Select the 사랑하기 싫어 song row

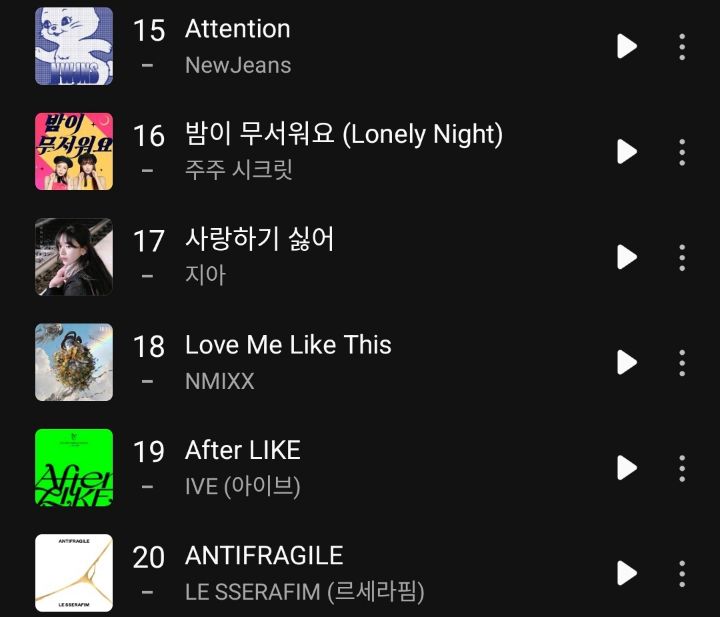pyautogui.click(x=360, y=257)
